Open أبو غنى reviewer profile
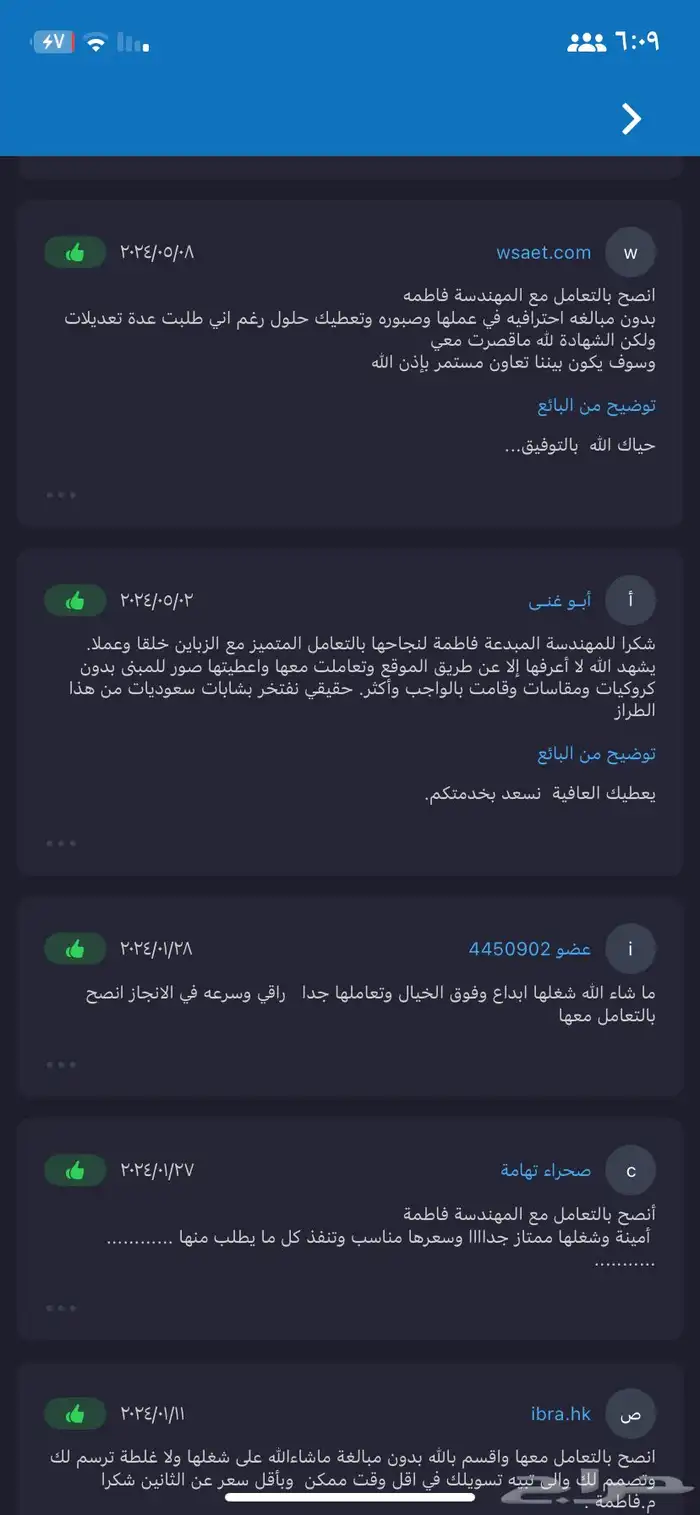 pos(559,601)
